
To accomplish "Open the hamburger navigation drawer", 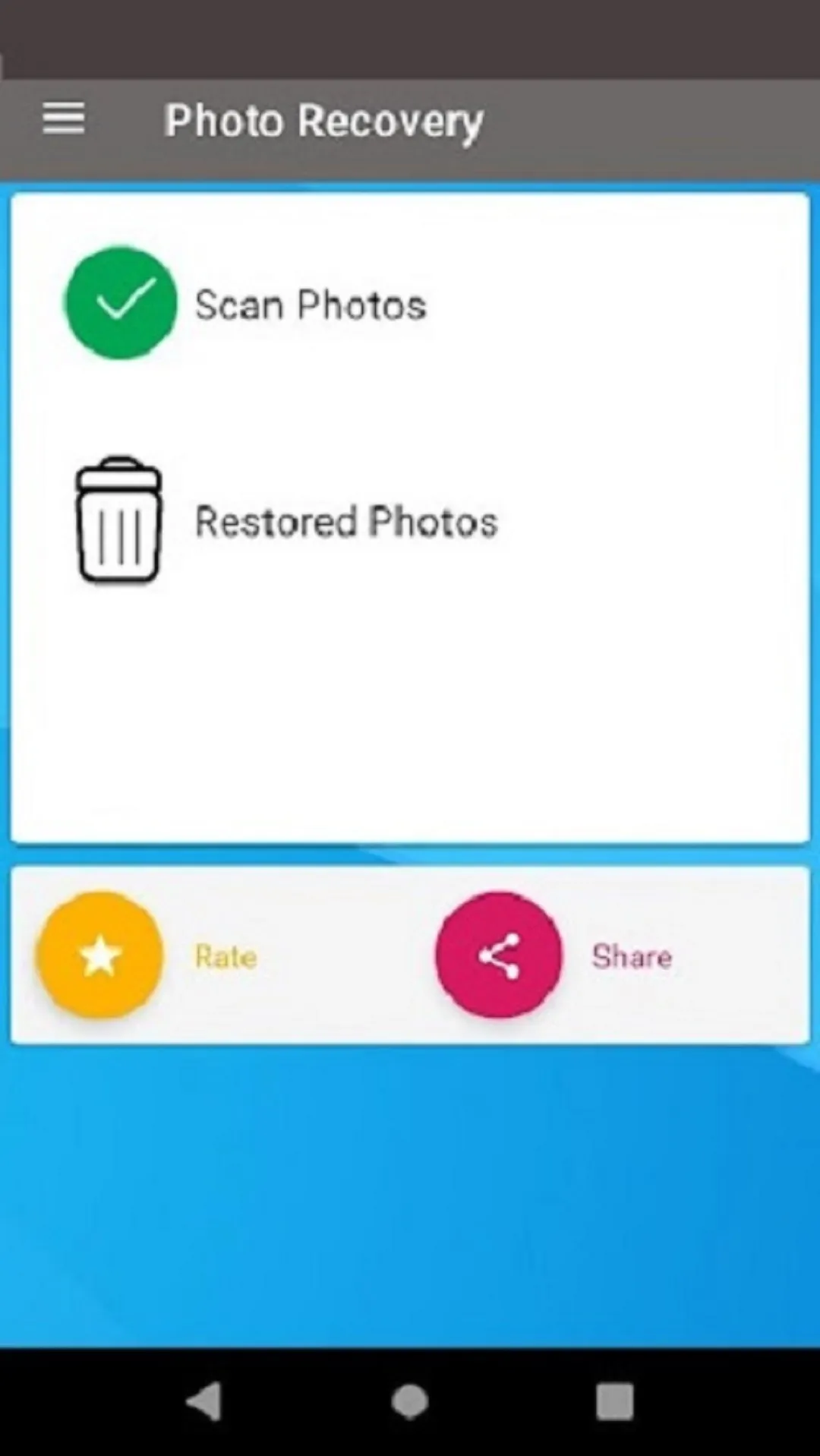I will pyautogui.click(x=64, y=119).
